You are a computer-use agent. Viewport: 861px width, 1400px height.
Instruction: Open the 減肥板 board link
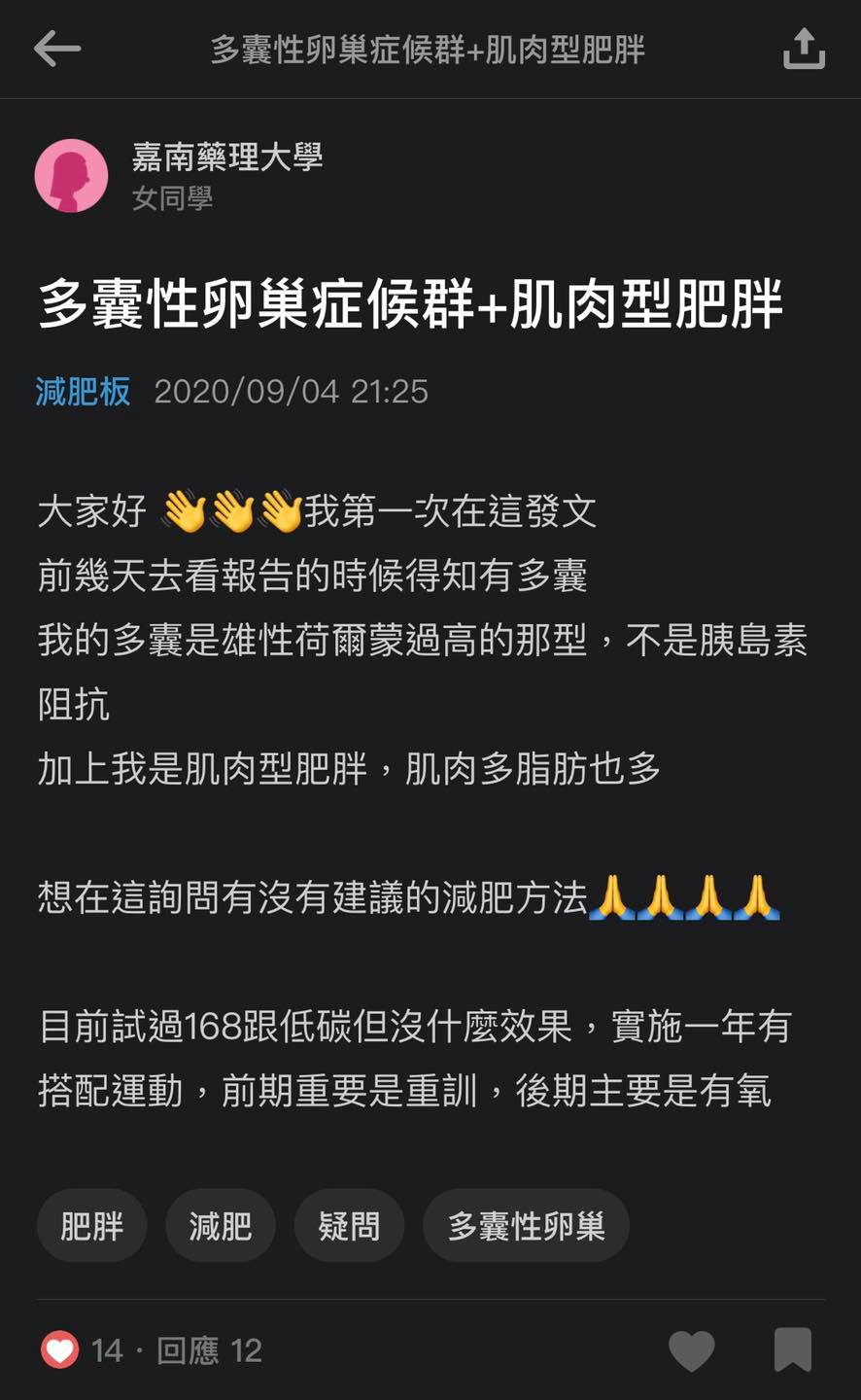click(x=83, y=391)
